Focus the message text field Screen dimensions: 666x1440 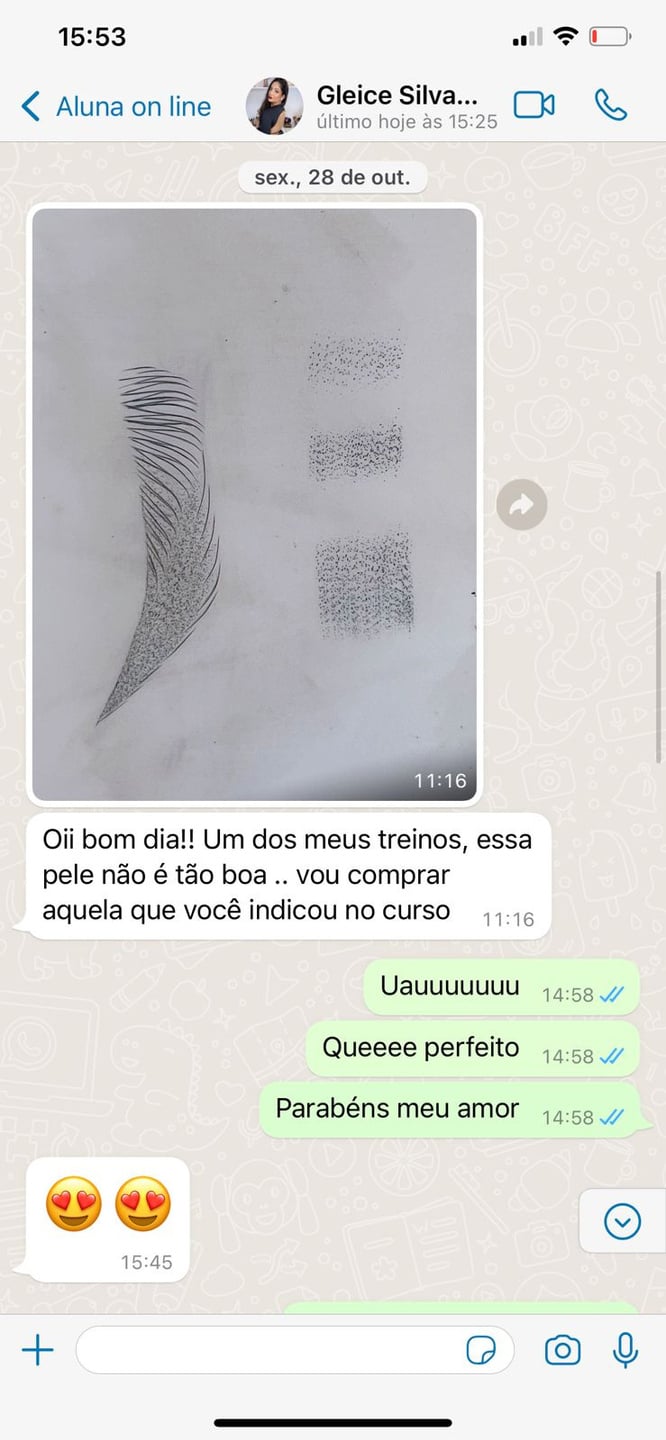tap(265, 1351)
